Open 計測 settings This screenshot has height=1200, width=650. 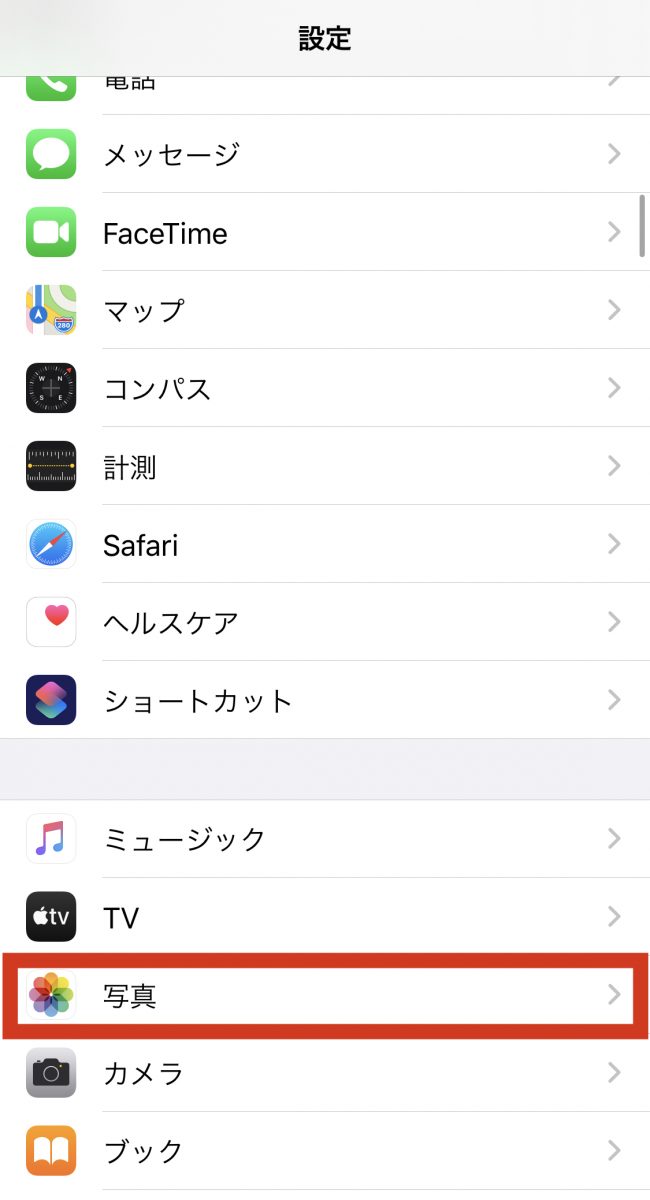click(325, 466)
